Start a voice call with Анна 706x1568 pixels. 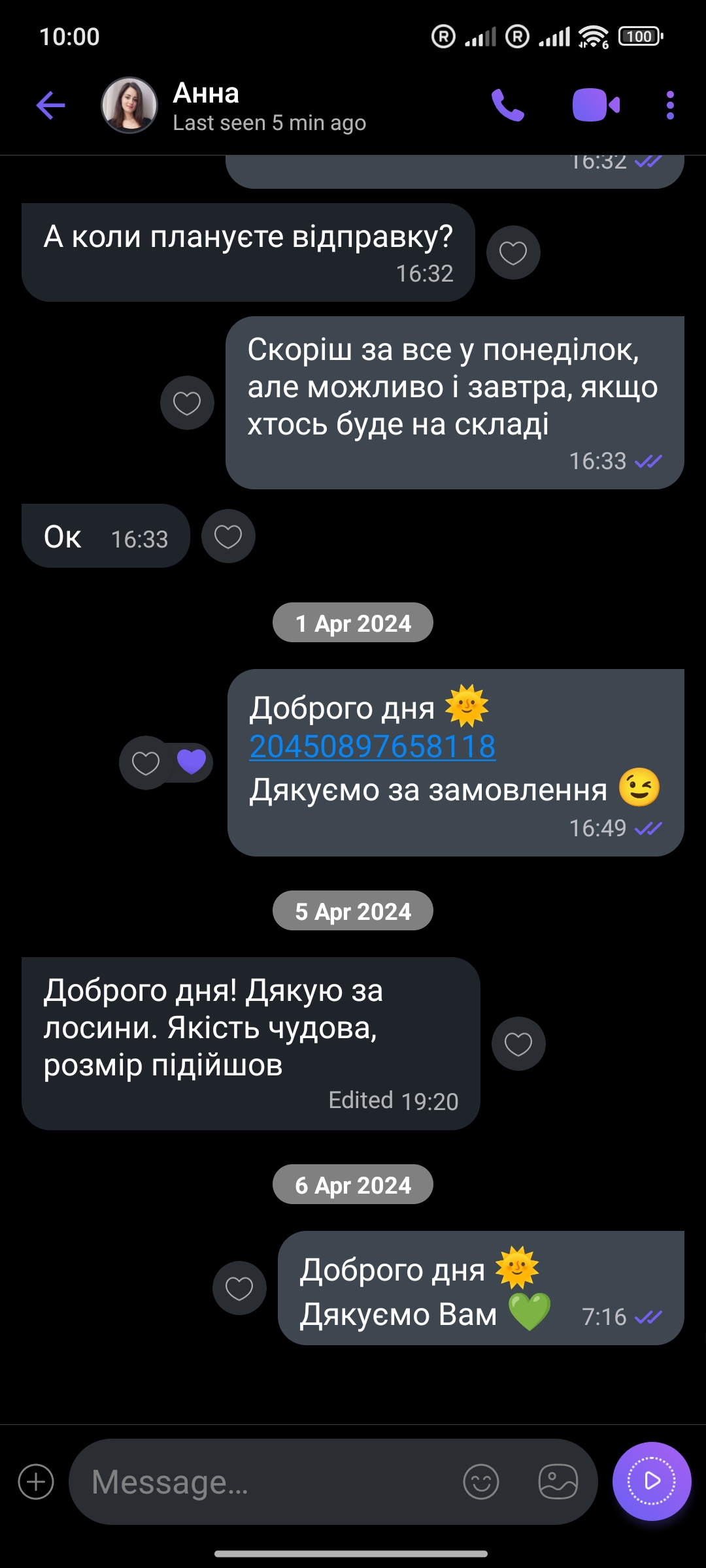point(508,105)
